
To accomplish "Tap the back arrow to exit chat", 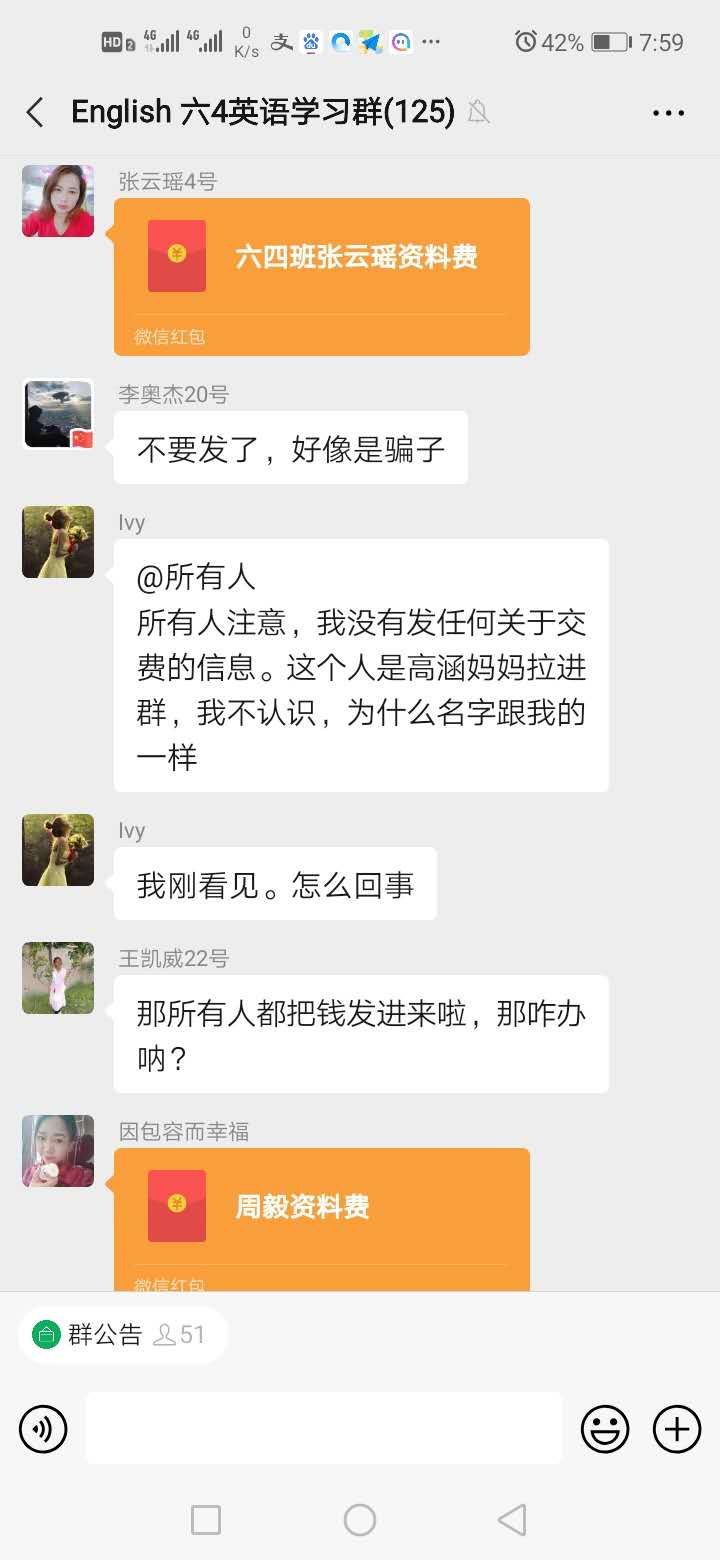I will tap(35, 112).
